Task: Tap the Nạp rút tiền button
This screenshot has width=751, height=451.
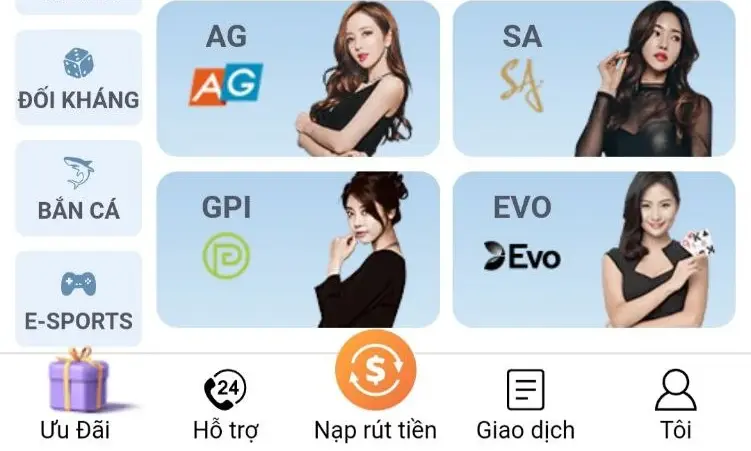Action: (x=375, y=385)
